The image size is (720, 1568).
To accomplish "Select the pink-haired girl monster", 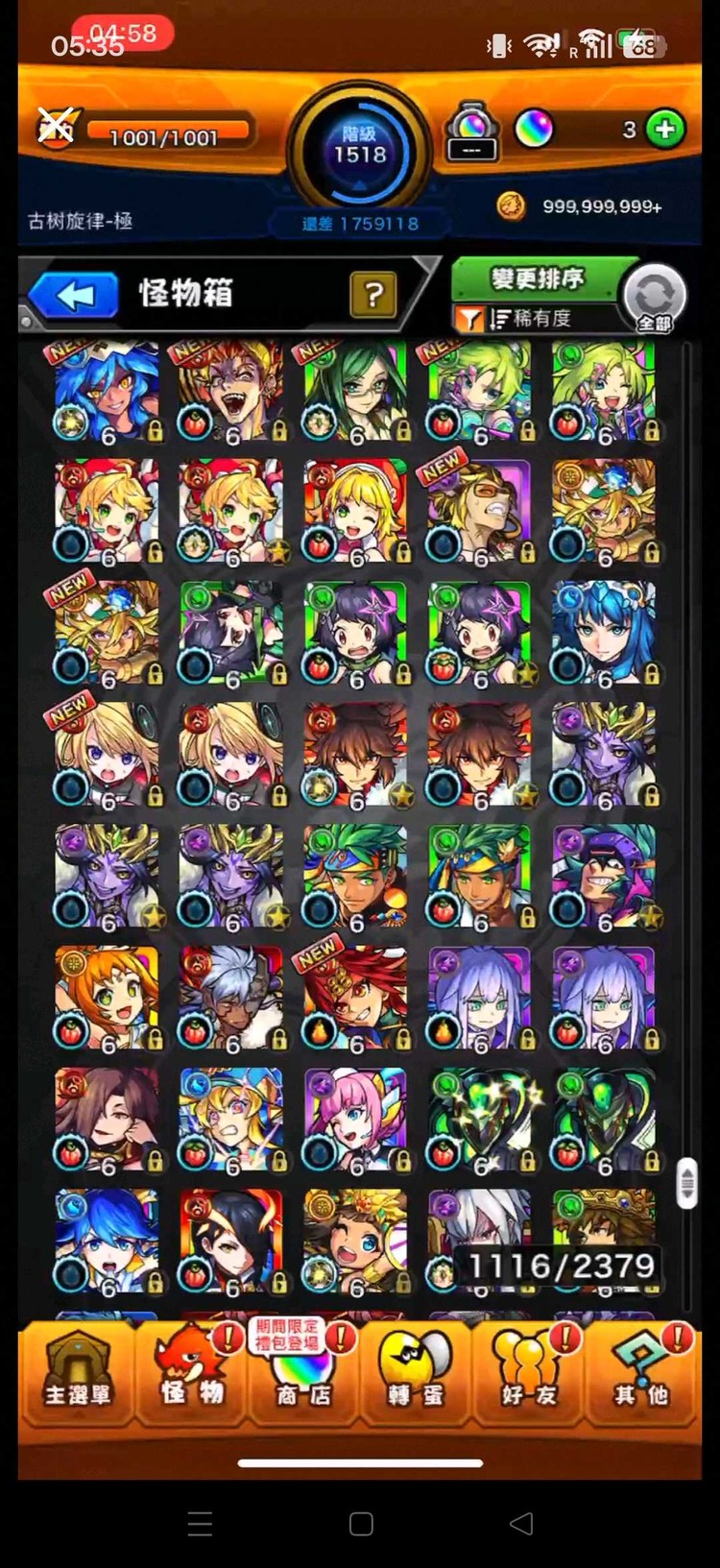I will pyautogui.click(x=355, y=1120).
